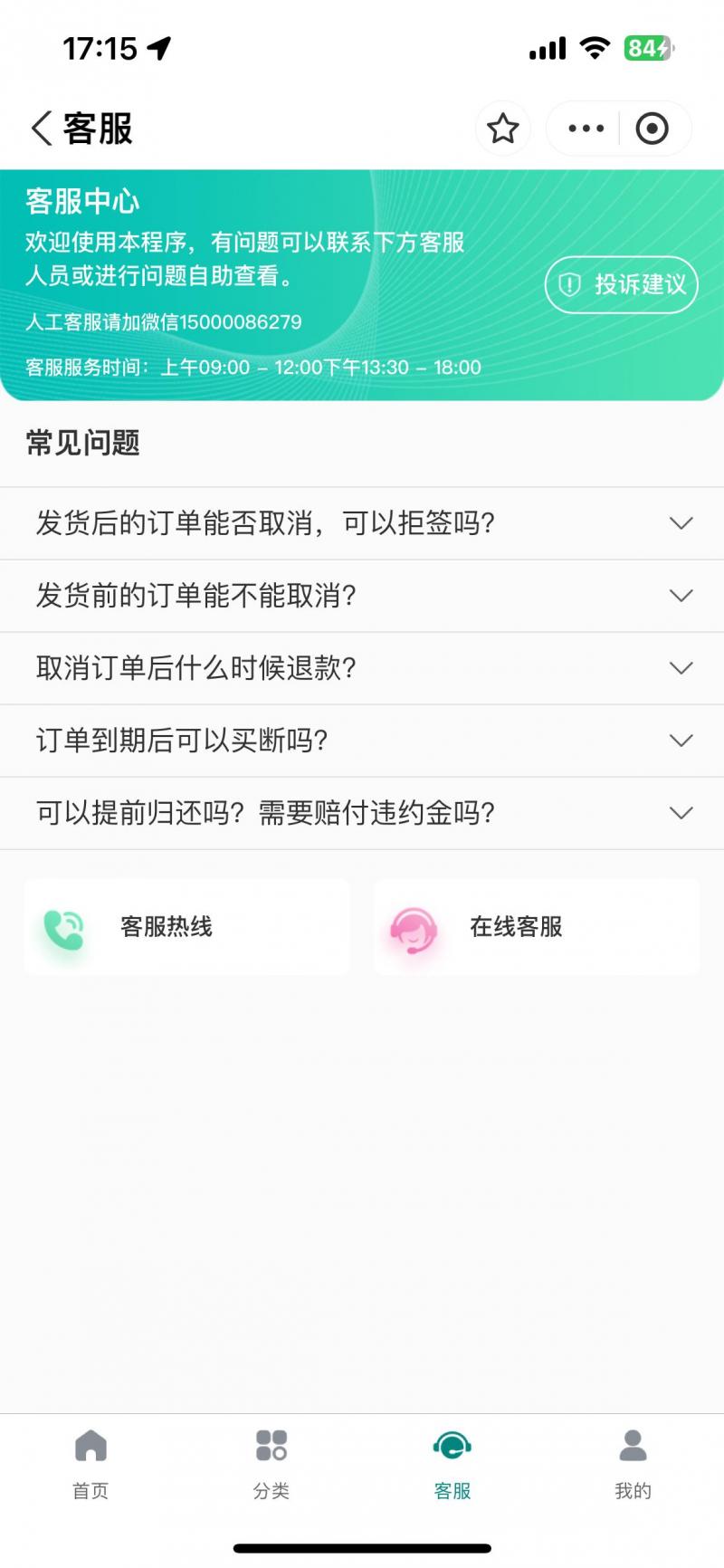Expand 发货后的订单能否取消 question
This screenshot has width=724, height=1568.
point(362,523)
